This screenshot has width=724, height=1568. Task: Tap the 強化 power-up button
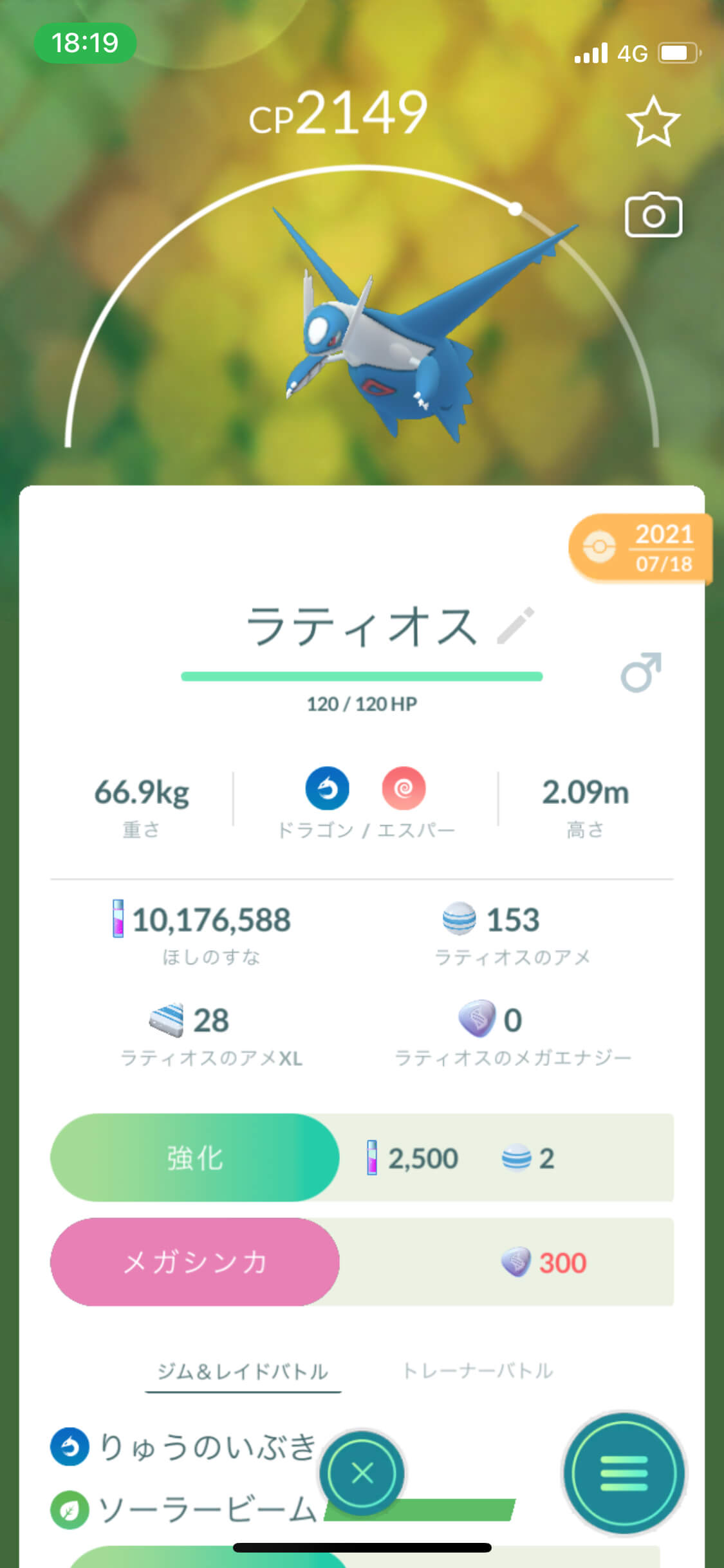194,1158
